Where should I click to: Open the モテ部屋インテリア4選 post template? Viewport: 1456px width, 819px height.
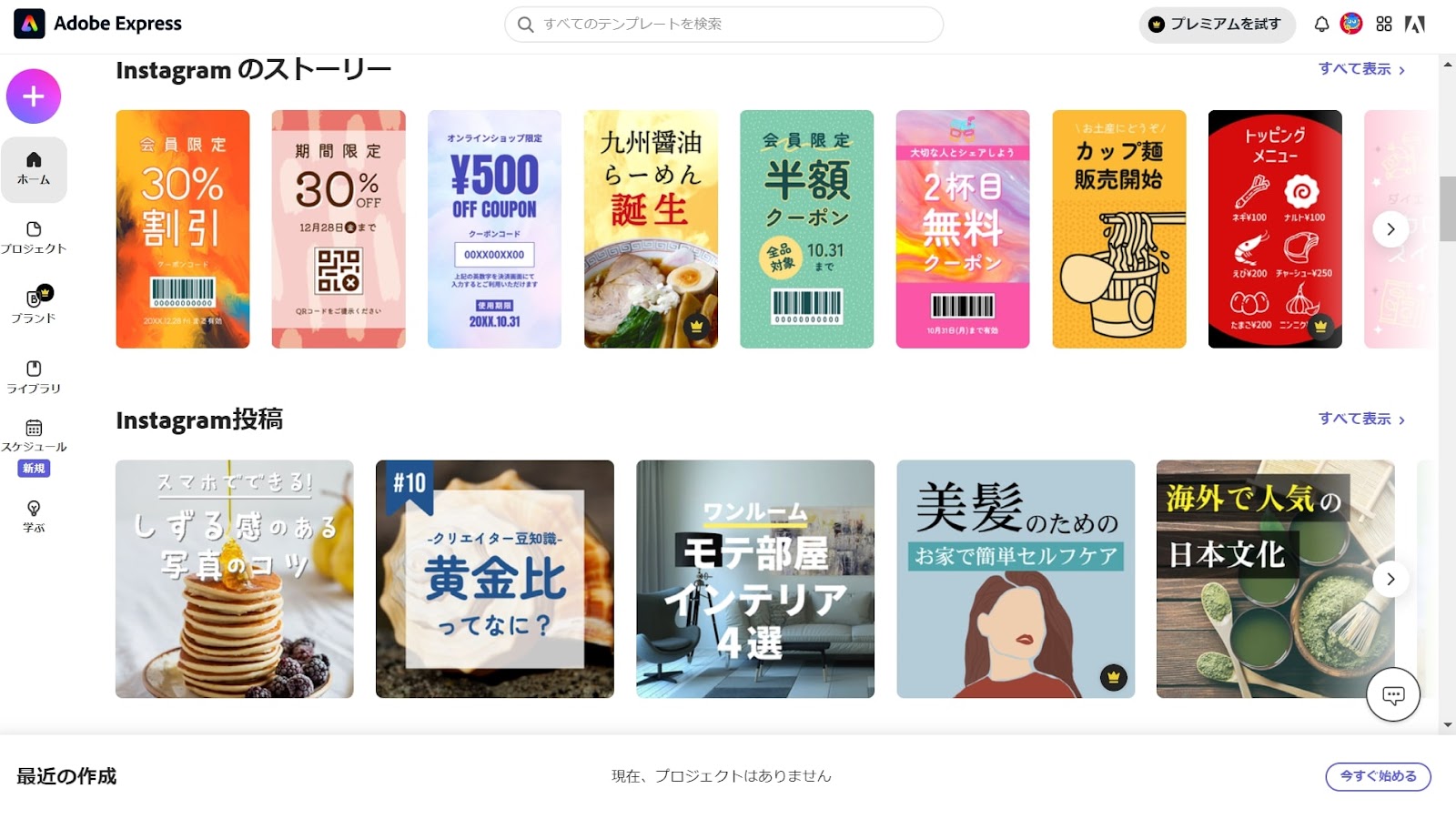pos(754,579)
